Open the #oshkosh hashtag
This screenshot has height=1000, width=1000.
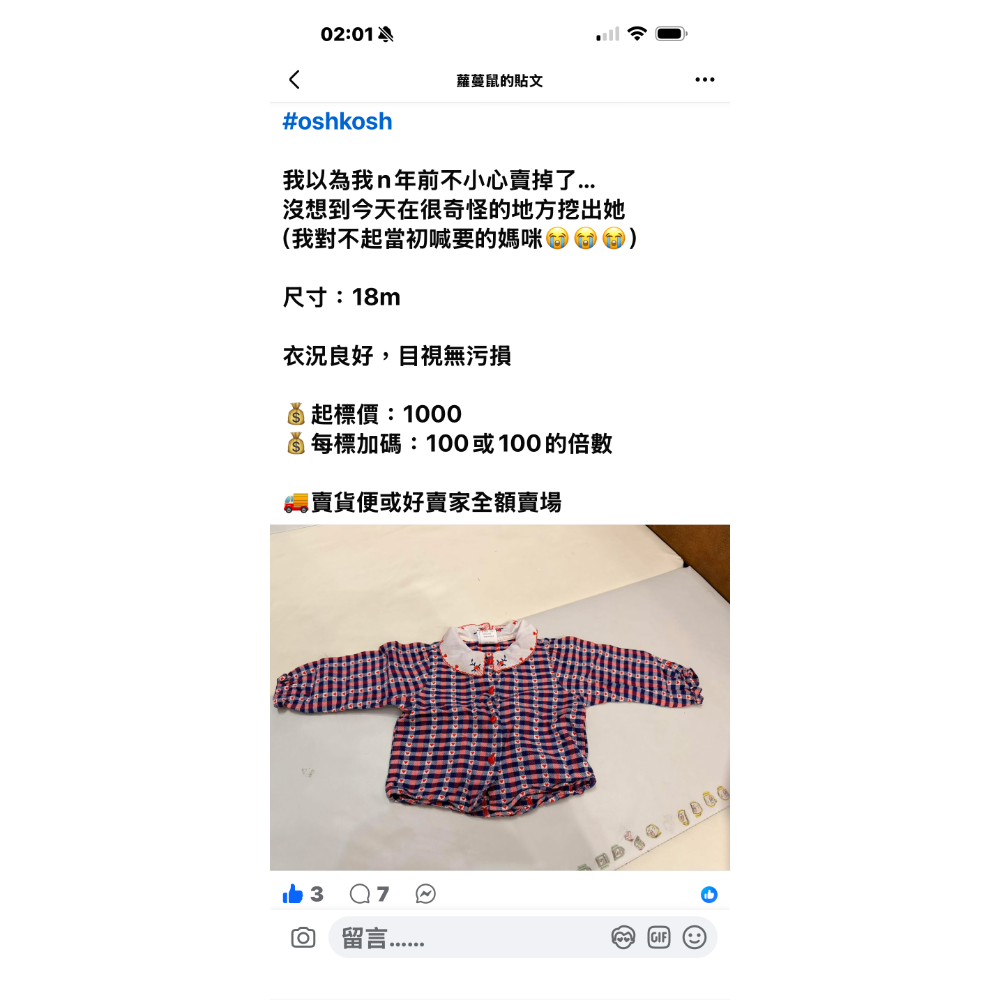(337, 122)
